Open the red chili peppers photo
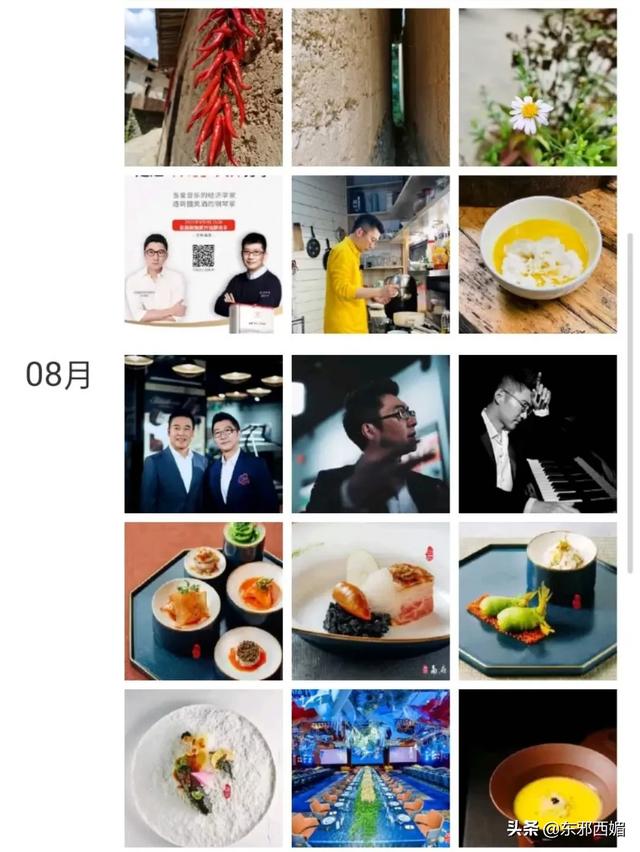The image size is (640, 852). pyautogui.click(x=203, y=87)
